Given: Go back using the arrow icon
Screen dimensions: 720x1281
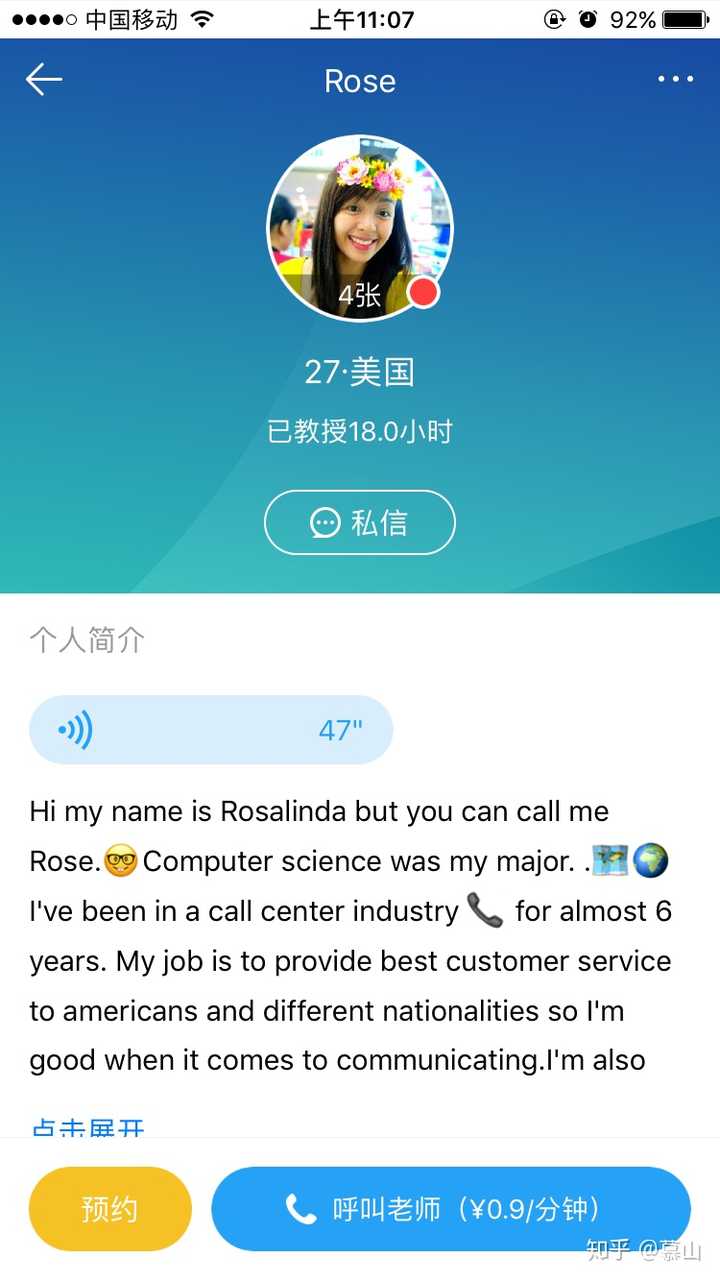Looking at the screenshot, I should 44,80.
